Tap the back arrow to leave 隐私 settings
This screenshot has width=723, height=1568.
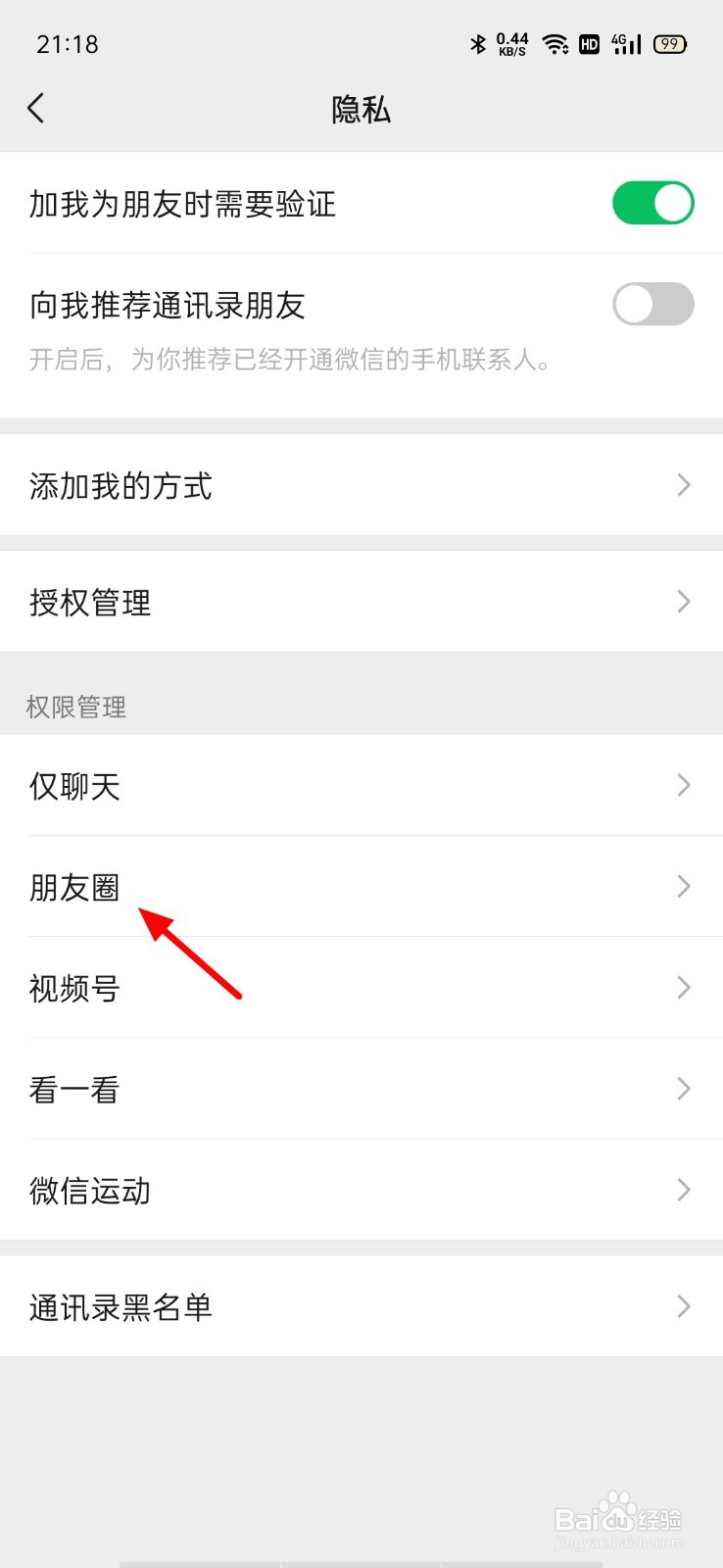tap(36, 109)
